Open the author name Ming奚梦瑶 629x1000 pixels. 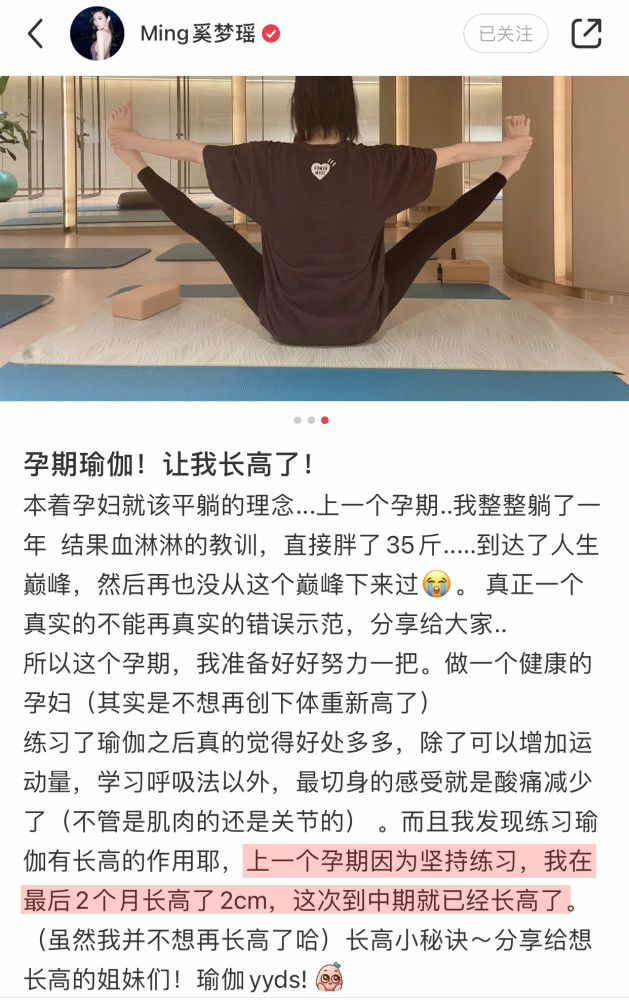tap(198, 34)
